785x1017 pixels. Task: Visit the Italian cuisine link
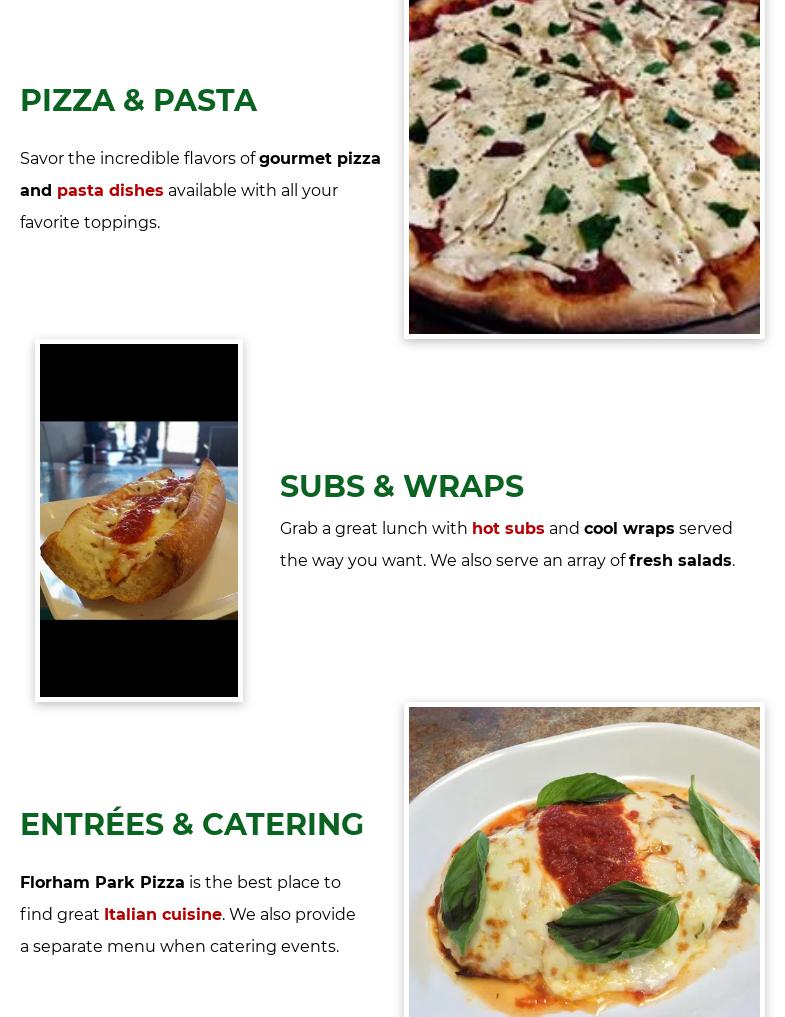[162, 914]
